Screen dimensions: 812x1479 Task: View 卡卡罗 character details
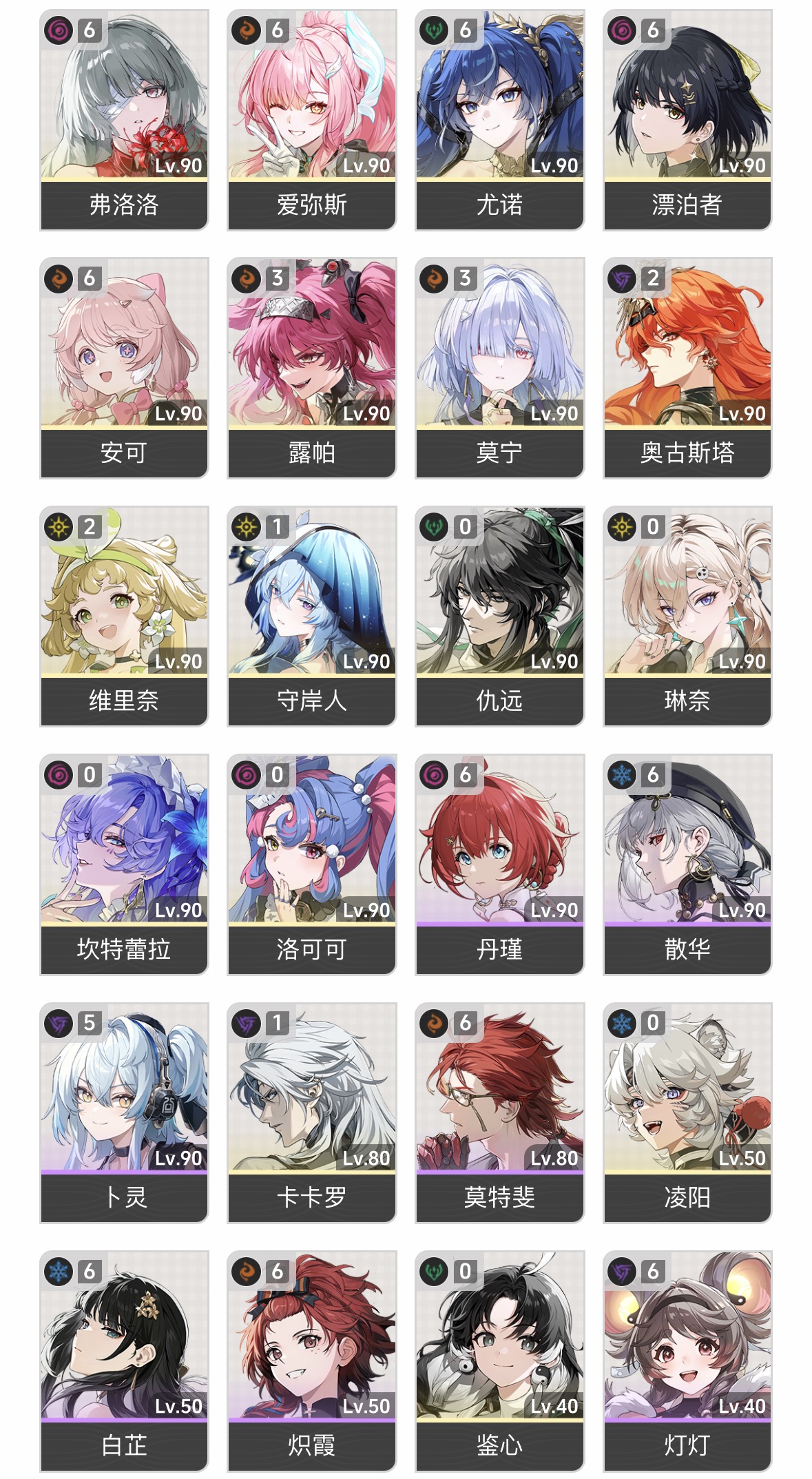pos(312,1113)
